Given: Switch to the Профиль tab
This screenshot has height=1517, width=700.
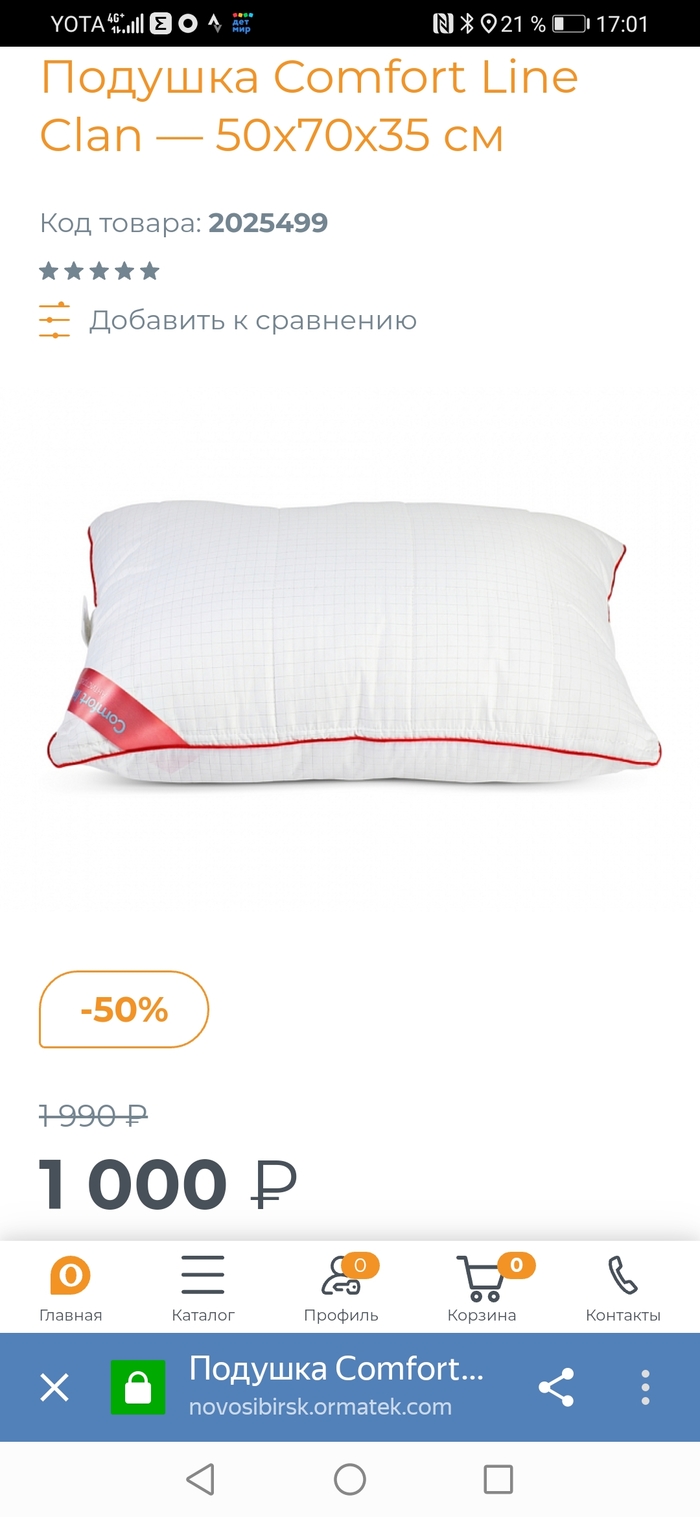Looking at the screenshot, I should click(342, 1289).
